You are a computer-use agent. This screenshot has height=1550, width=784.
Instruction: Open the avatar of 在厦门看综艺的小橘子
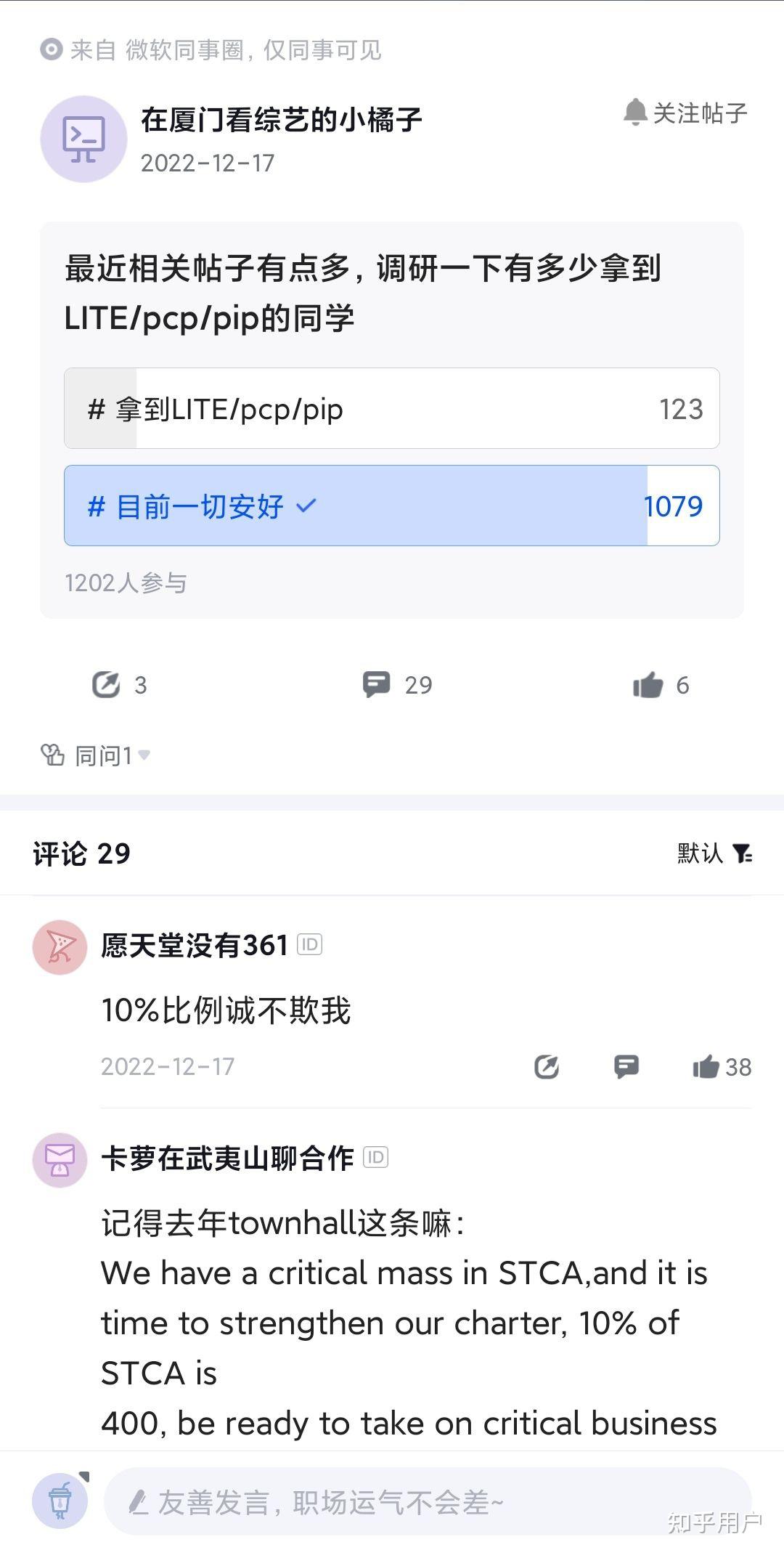[83, 139]
